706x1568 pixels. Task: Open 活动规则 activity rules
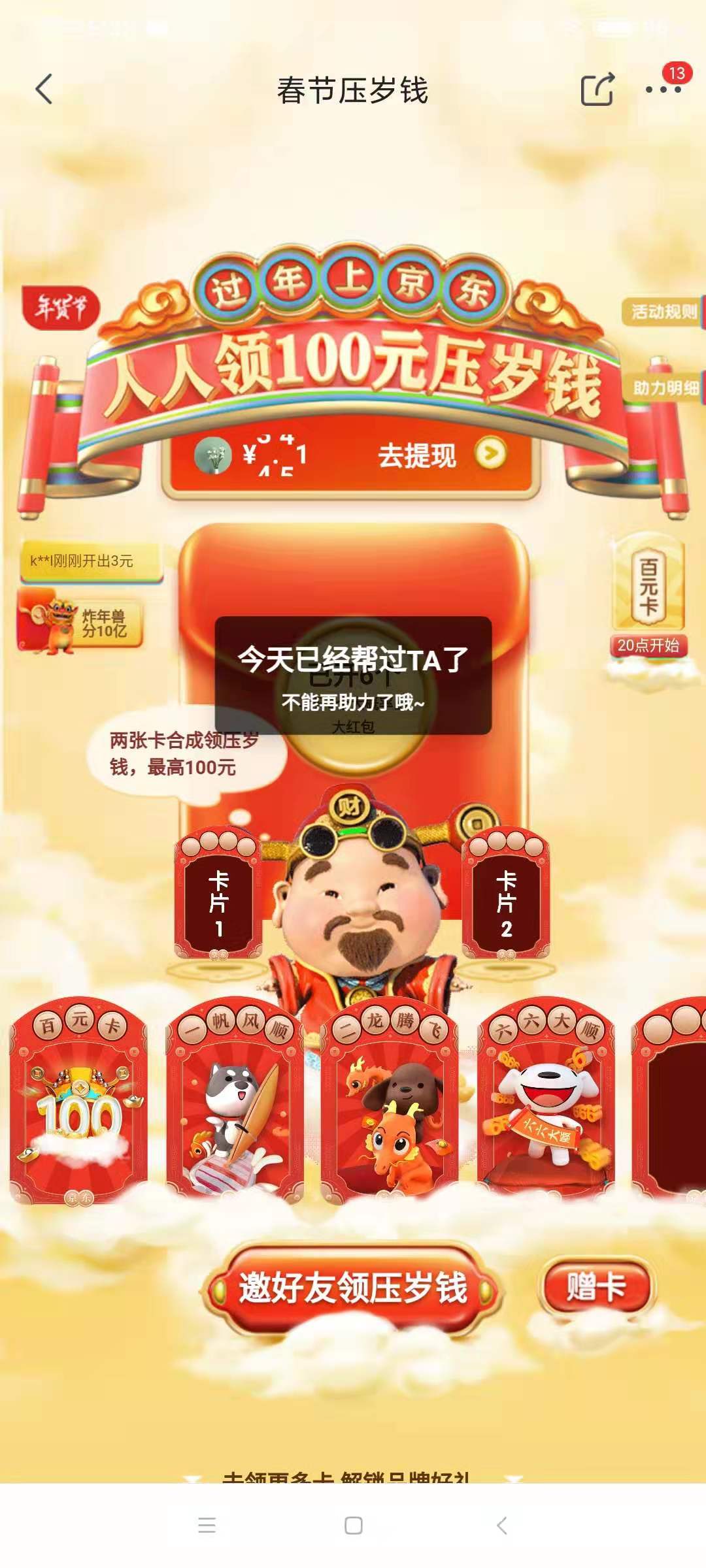662,312
